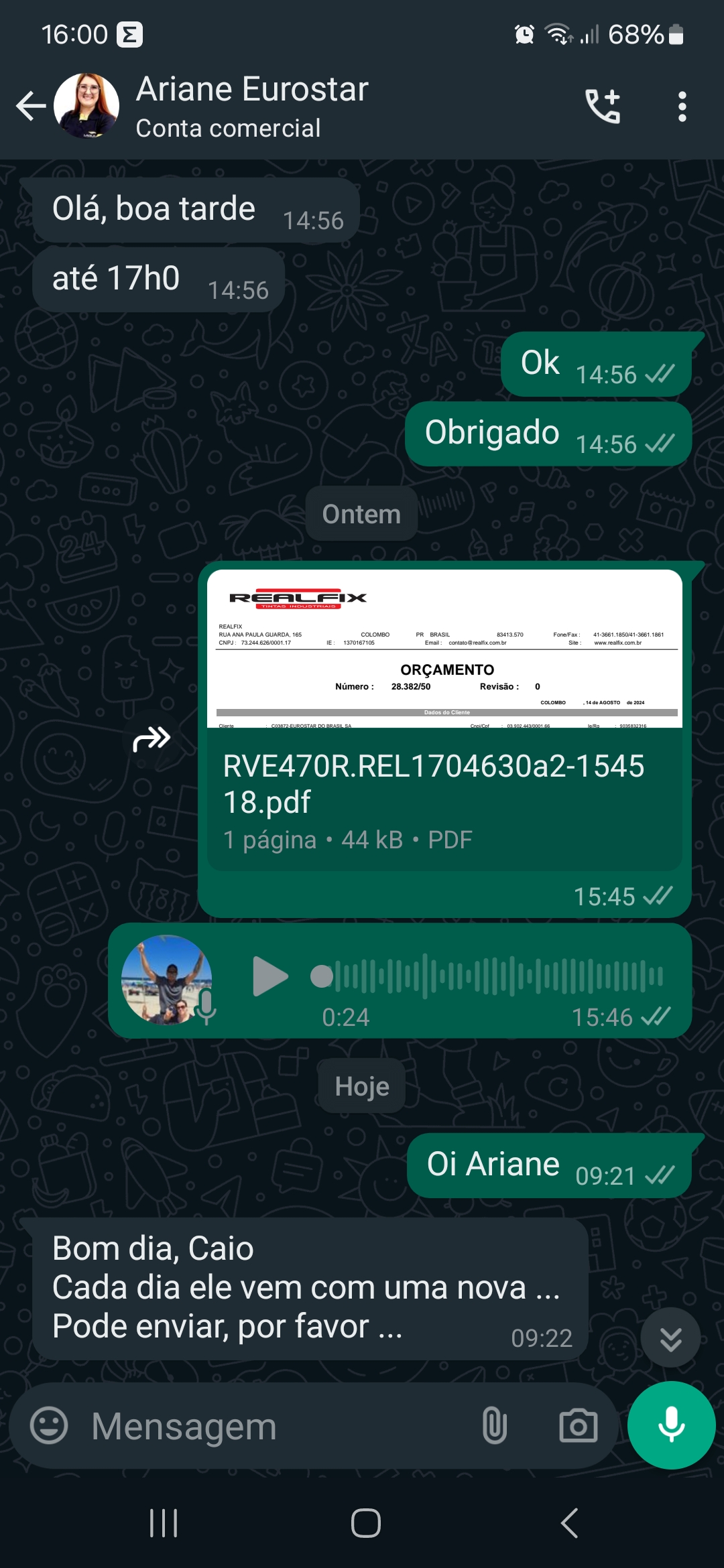
Task: Start a call with Ariane Eurostar
Action: tap(603, 106)
